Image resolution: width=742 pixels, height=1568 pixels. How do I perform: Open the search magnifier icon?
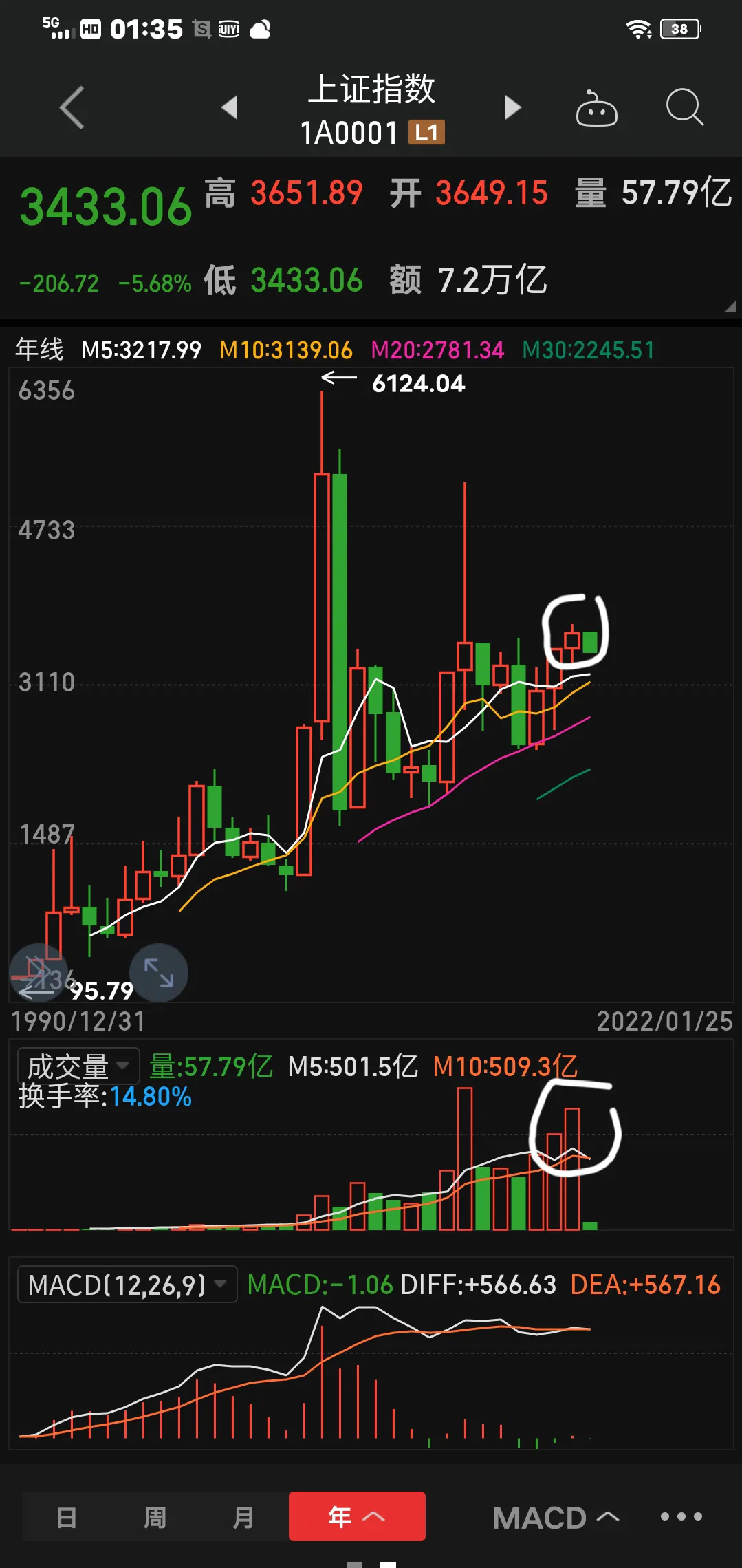point(684,108)
